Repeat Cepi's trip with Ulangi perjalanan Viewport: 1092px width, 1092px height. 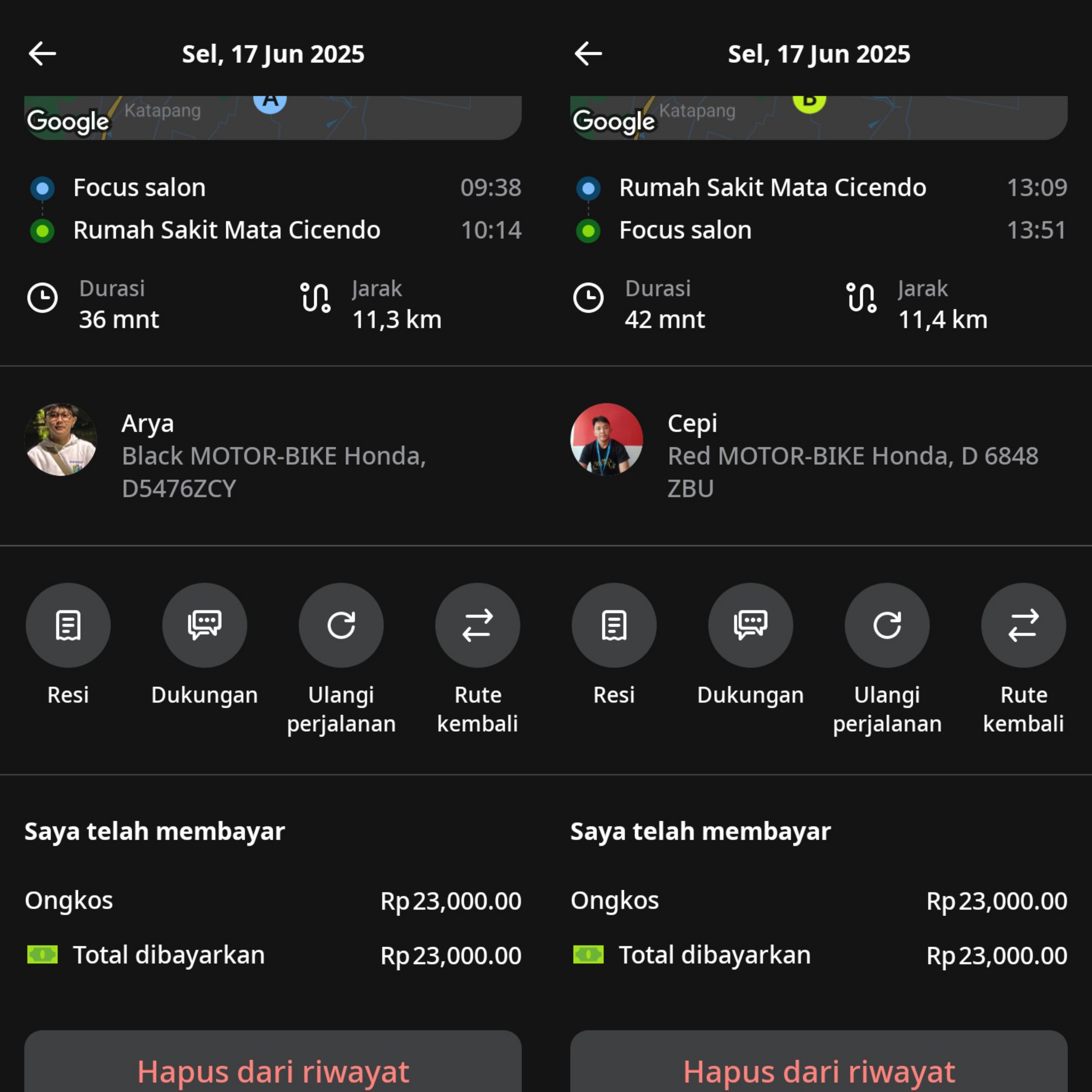tap(887, 625)
